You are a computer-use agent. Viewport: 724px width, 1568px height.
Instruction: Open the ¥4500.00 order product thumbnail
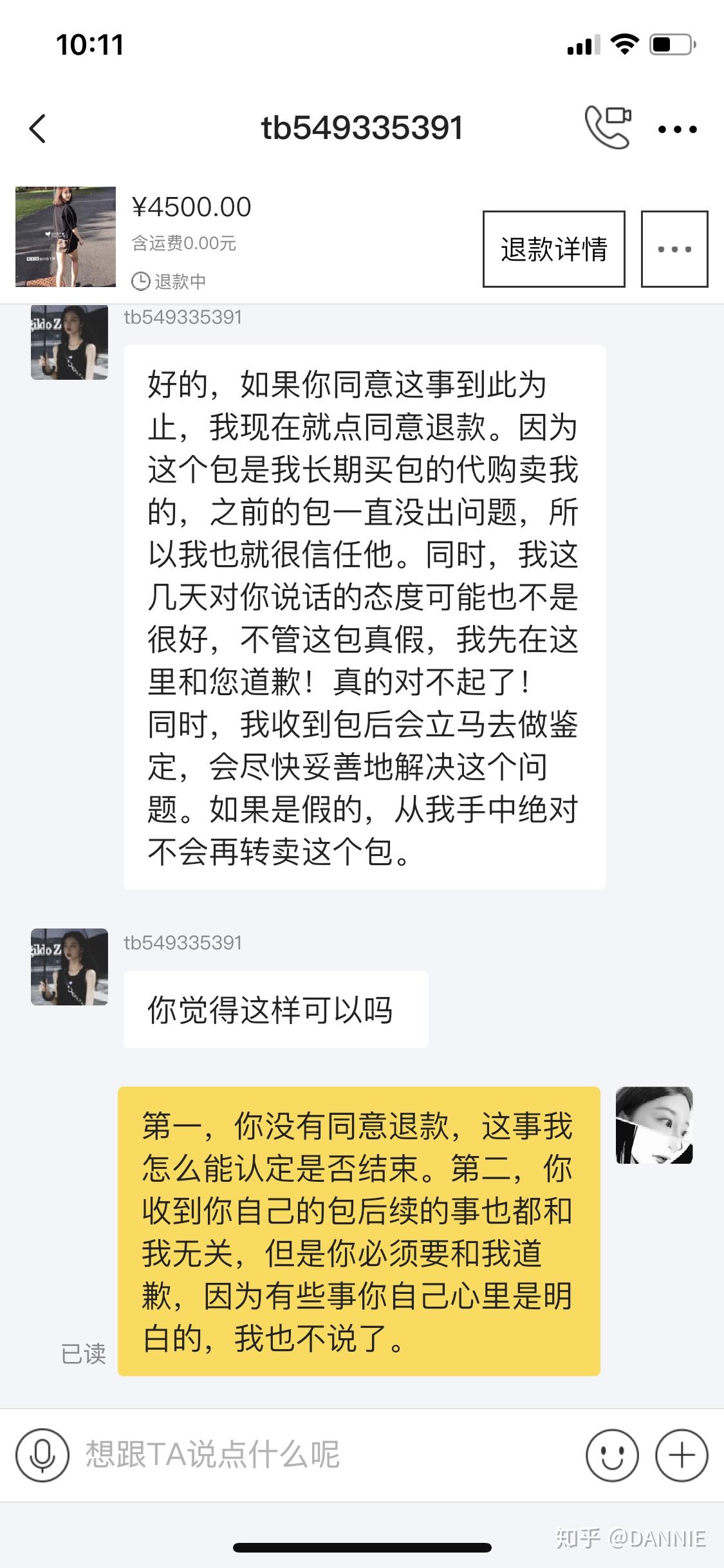tap(66, 236)
